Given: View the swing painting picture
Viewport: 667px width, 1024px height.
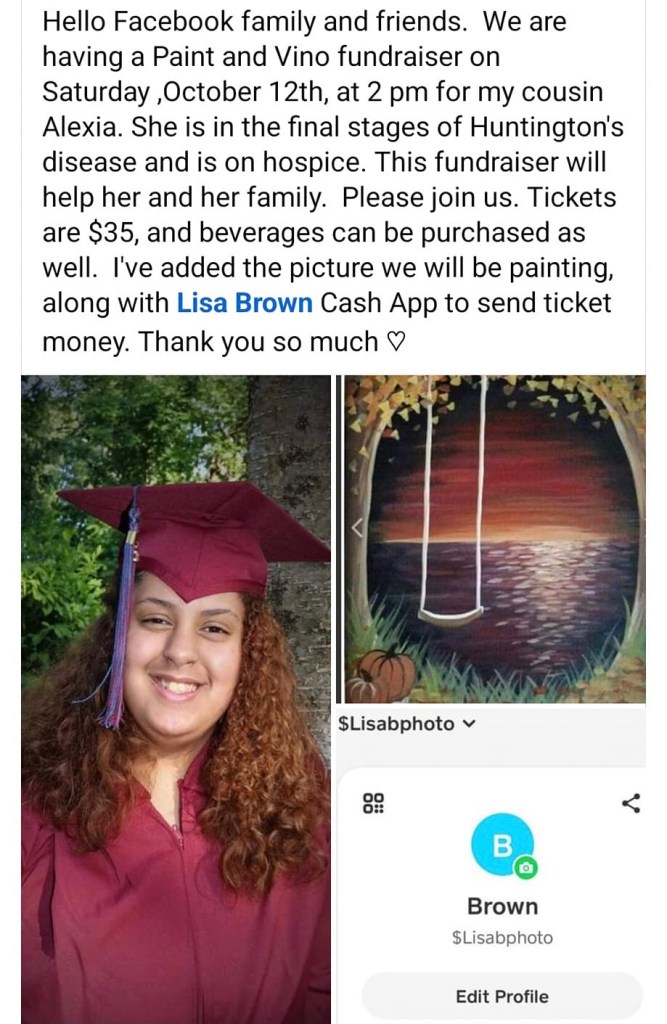Looking at the screenshot, I should coord(494,538).
